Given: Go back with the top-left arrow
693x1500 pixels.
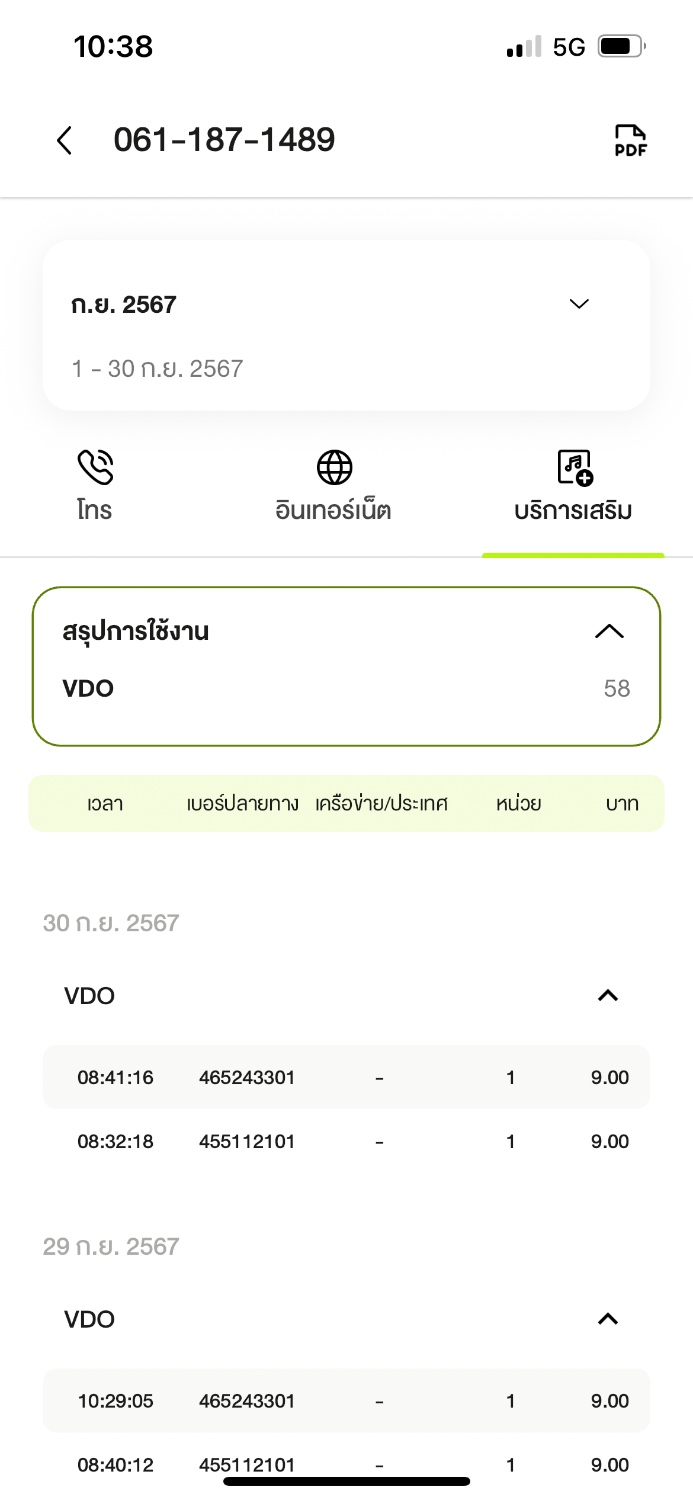Looking at the screenshot, I should click(64, 141).
